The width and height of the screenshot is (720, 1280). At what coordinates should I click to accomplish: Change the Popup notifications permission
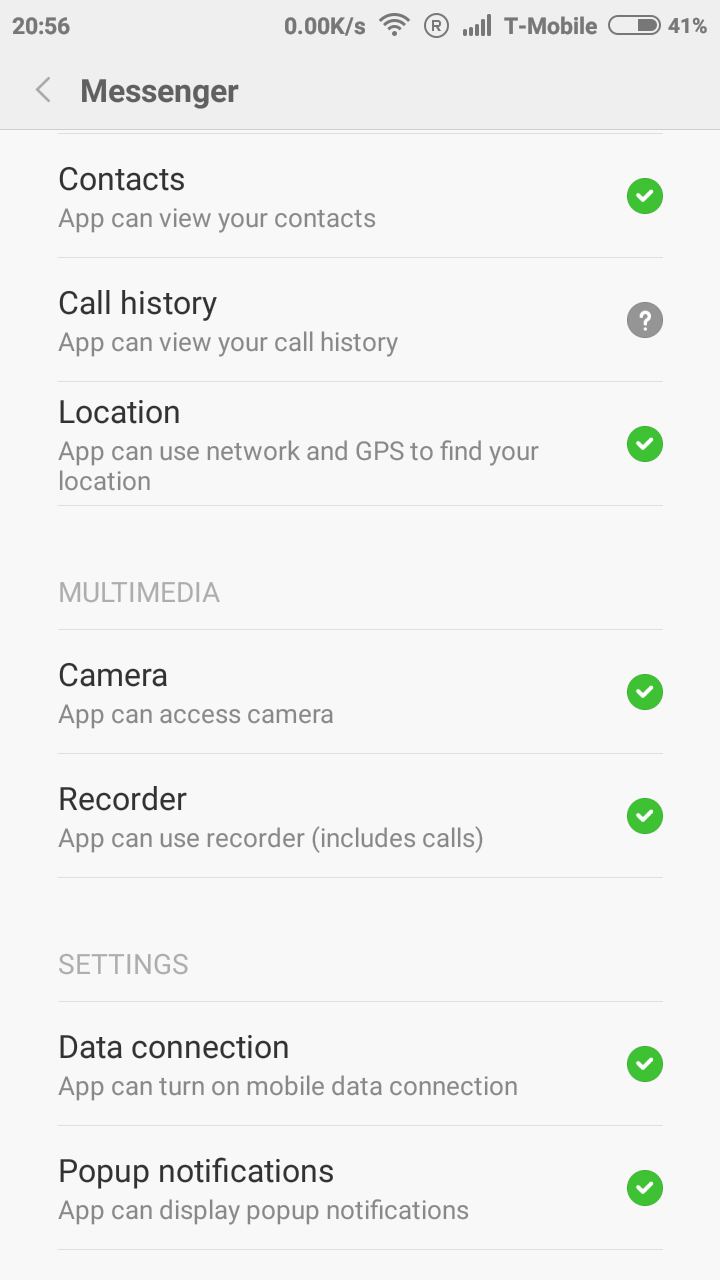360,1188
